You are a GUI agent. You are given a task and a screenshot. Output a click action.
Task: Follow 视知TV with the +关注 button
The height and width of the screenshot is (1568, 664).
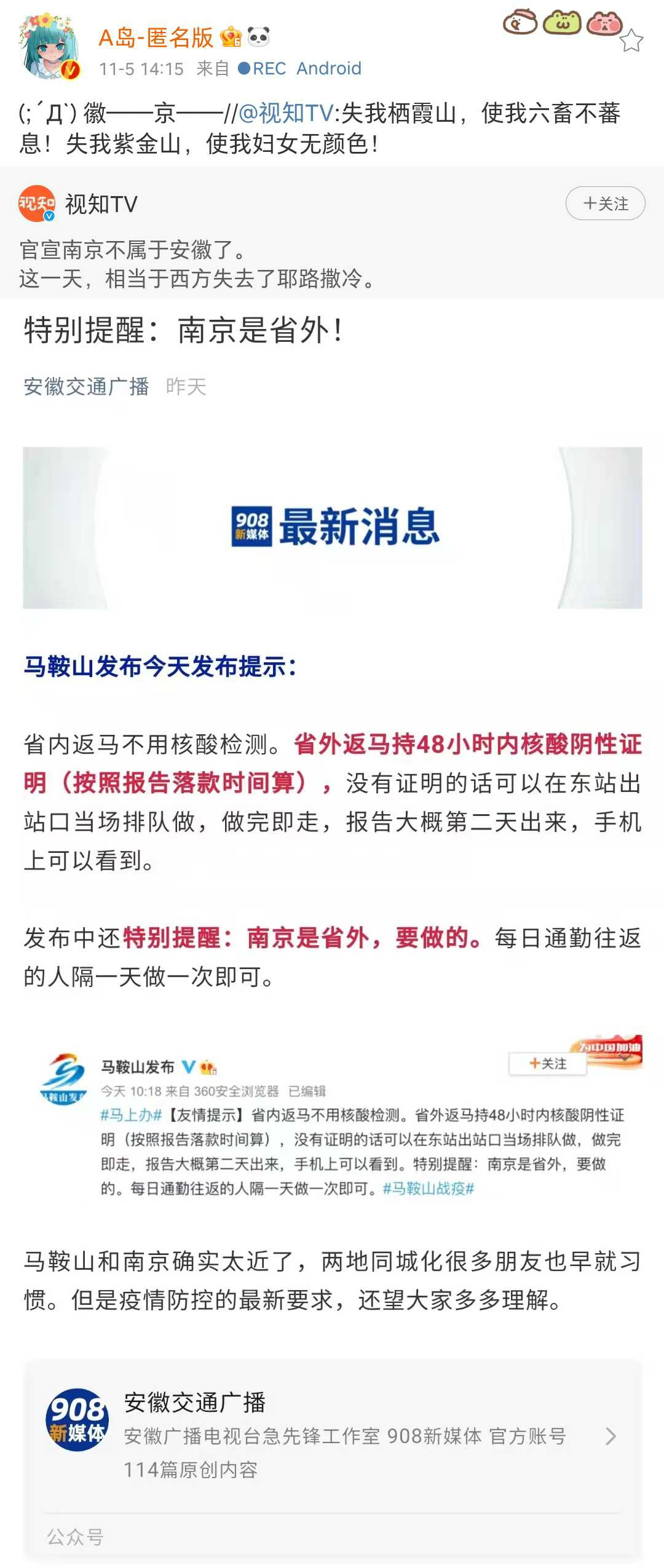(605, 204)
